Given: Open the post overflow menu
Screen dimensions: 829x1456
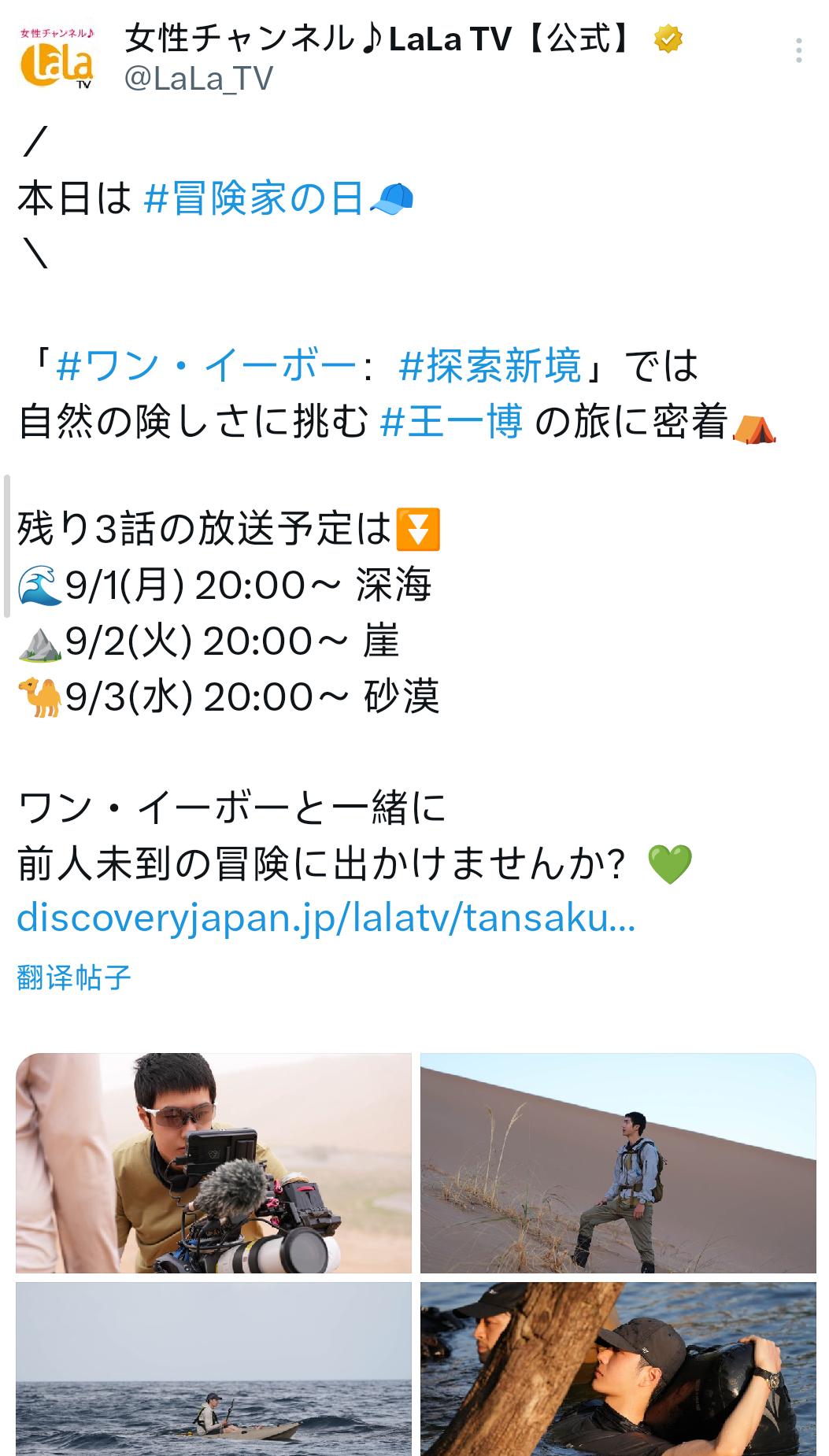Looking at the screenshot, I should point(798,51).
